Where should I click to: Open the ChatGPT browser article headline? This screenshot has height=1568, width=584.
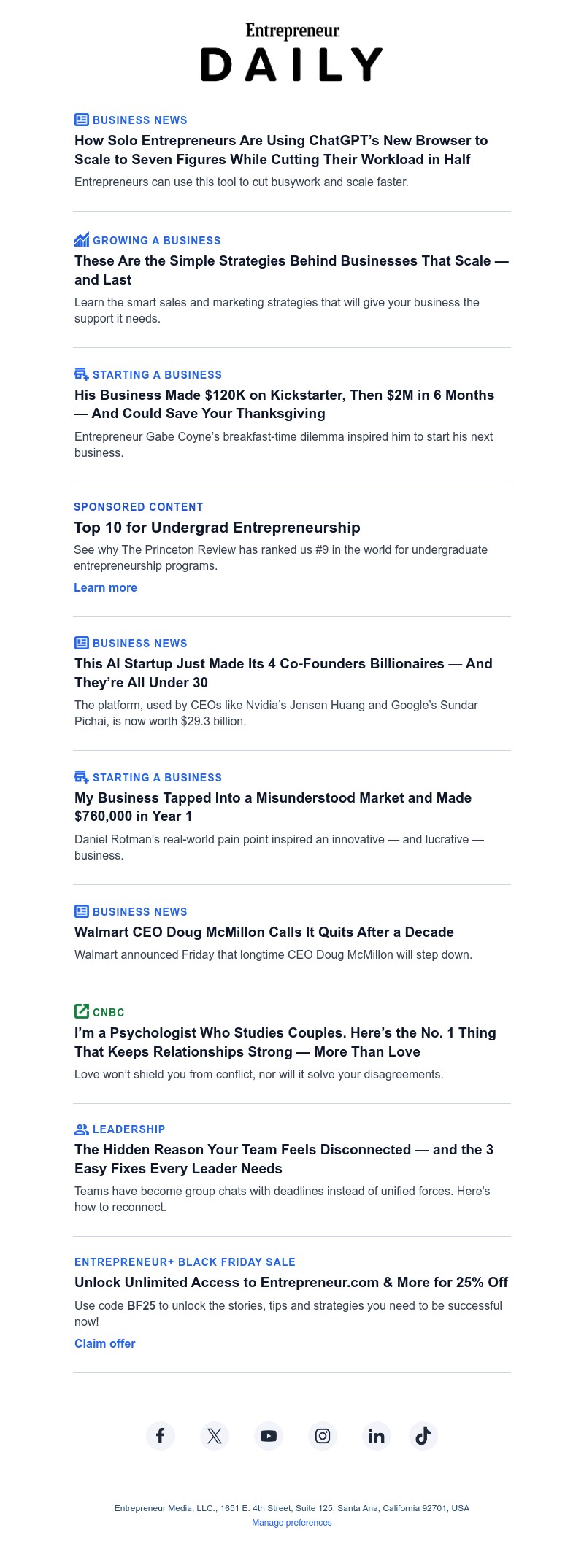click(x=280, y=150)
